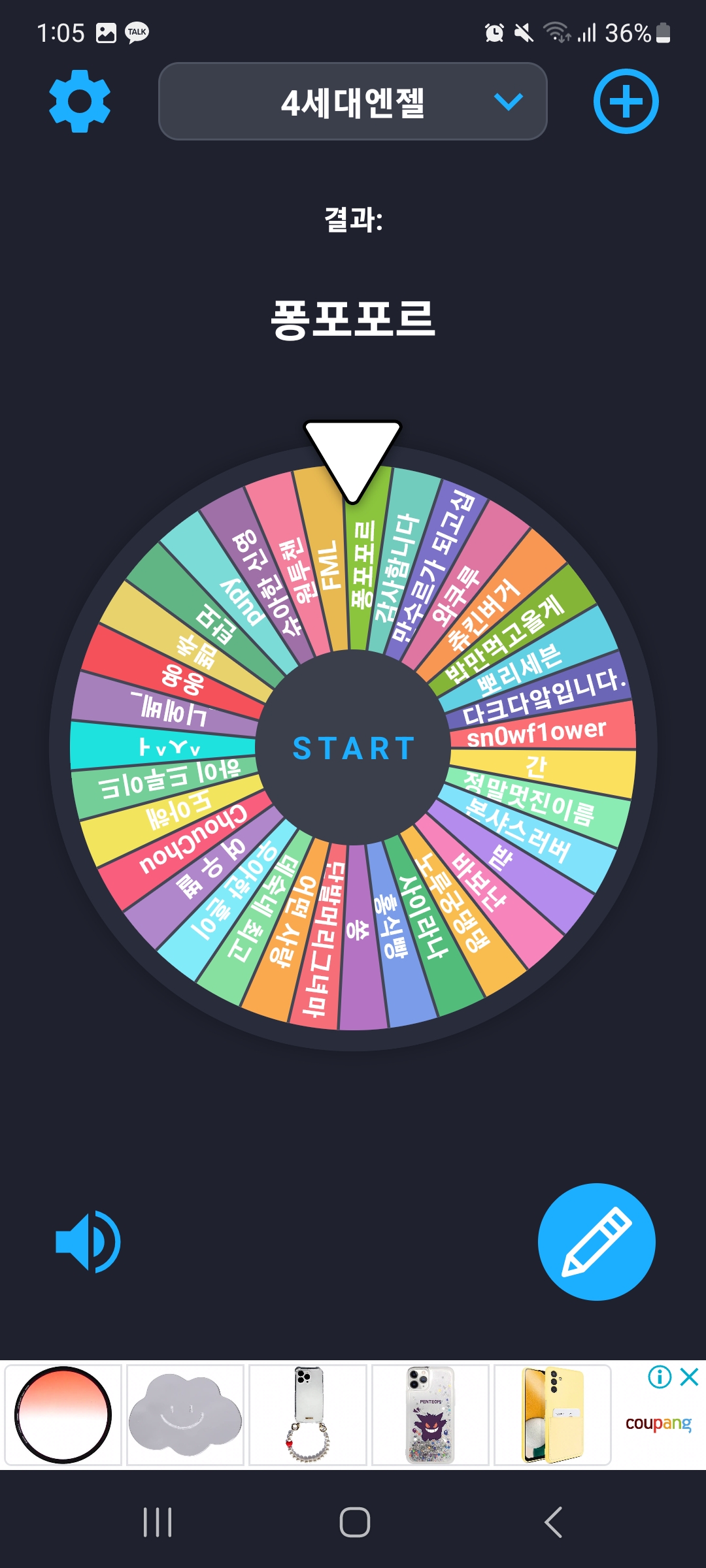The height and width of the screenshot is (1568, 706).
Task: Go to the home screen
Action: 354,1522
